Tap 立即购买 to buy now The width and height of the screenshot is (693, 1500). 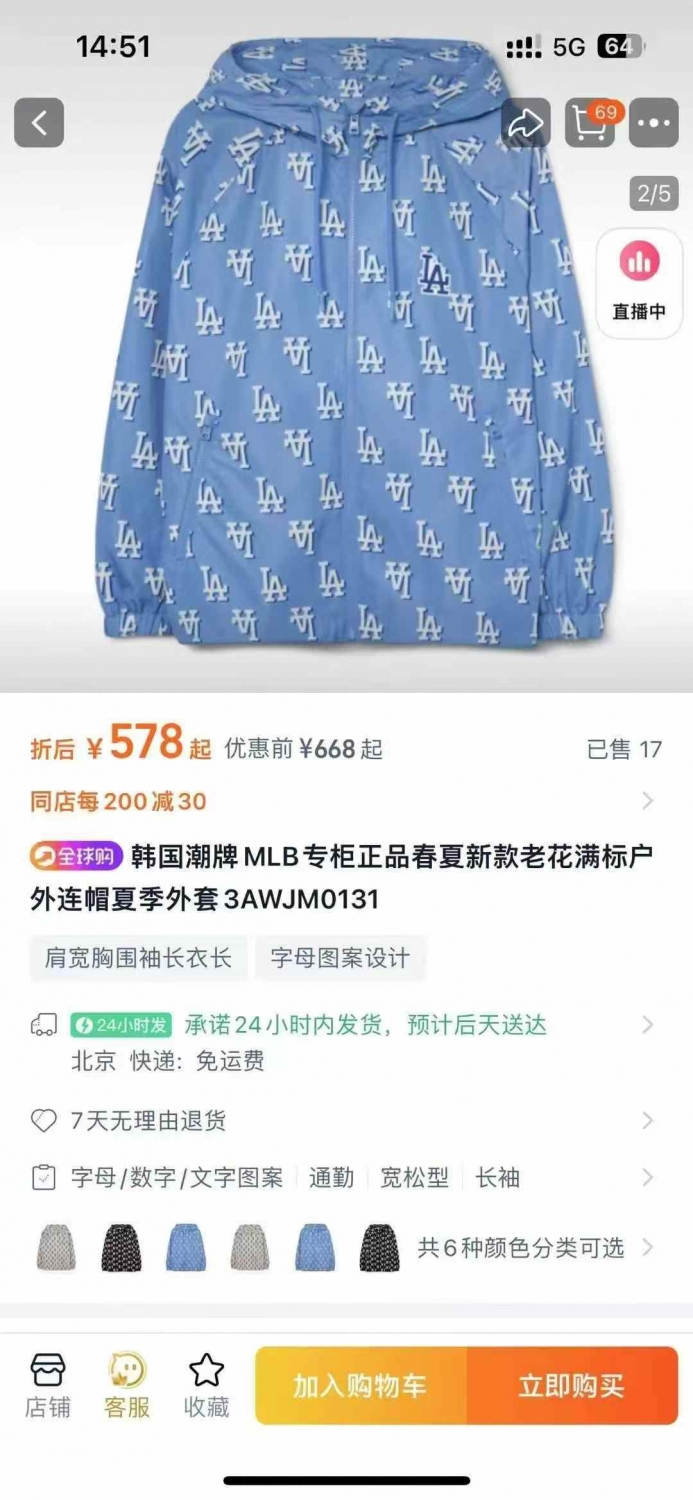[x=572, y=1386]
